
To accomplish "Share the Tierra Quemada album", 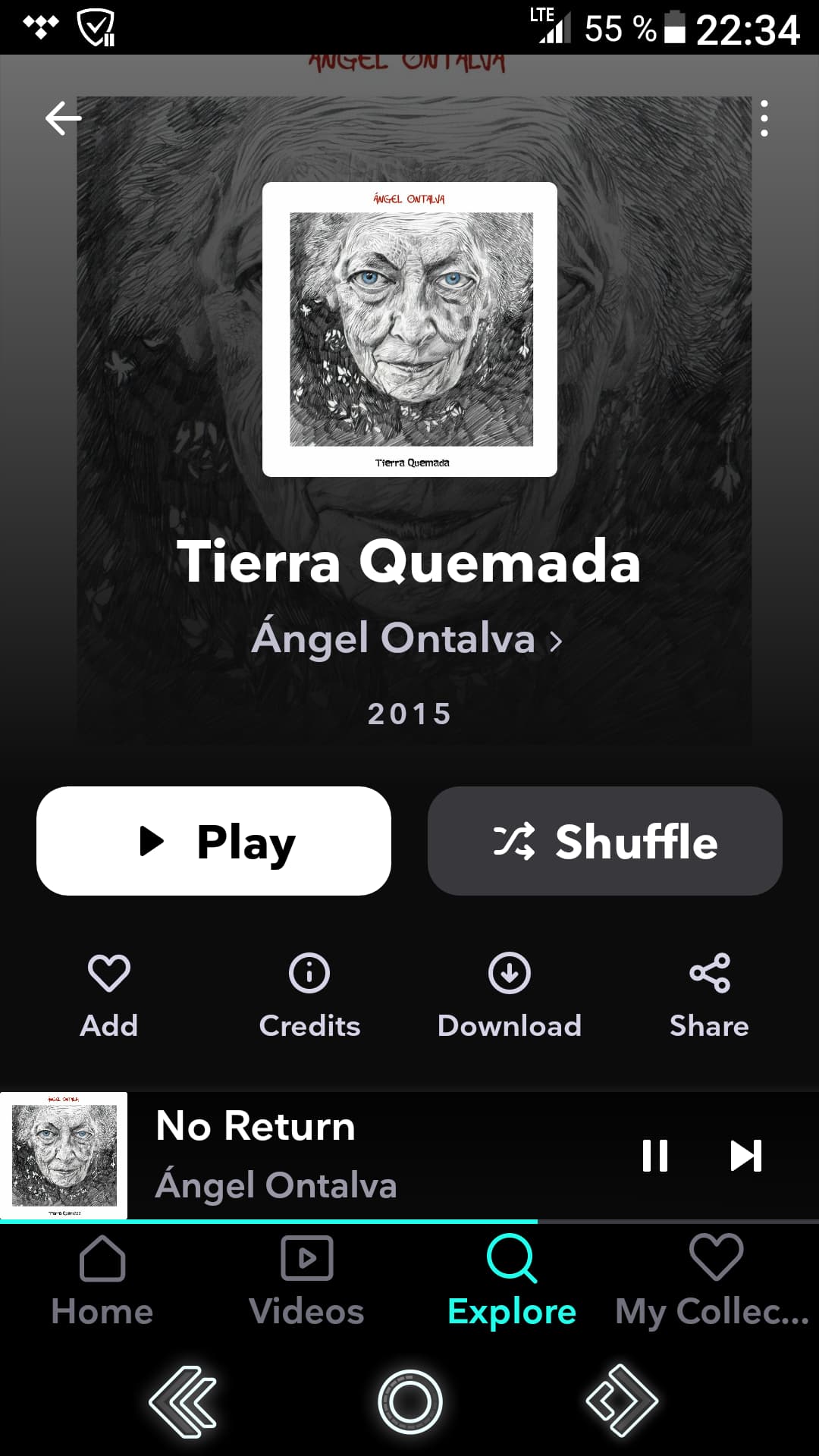I will click(709, 993).
